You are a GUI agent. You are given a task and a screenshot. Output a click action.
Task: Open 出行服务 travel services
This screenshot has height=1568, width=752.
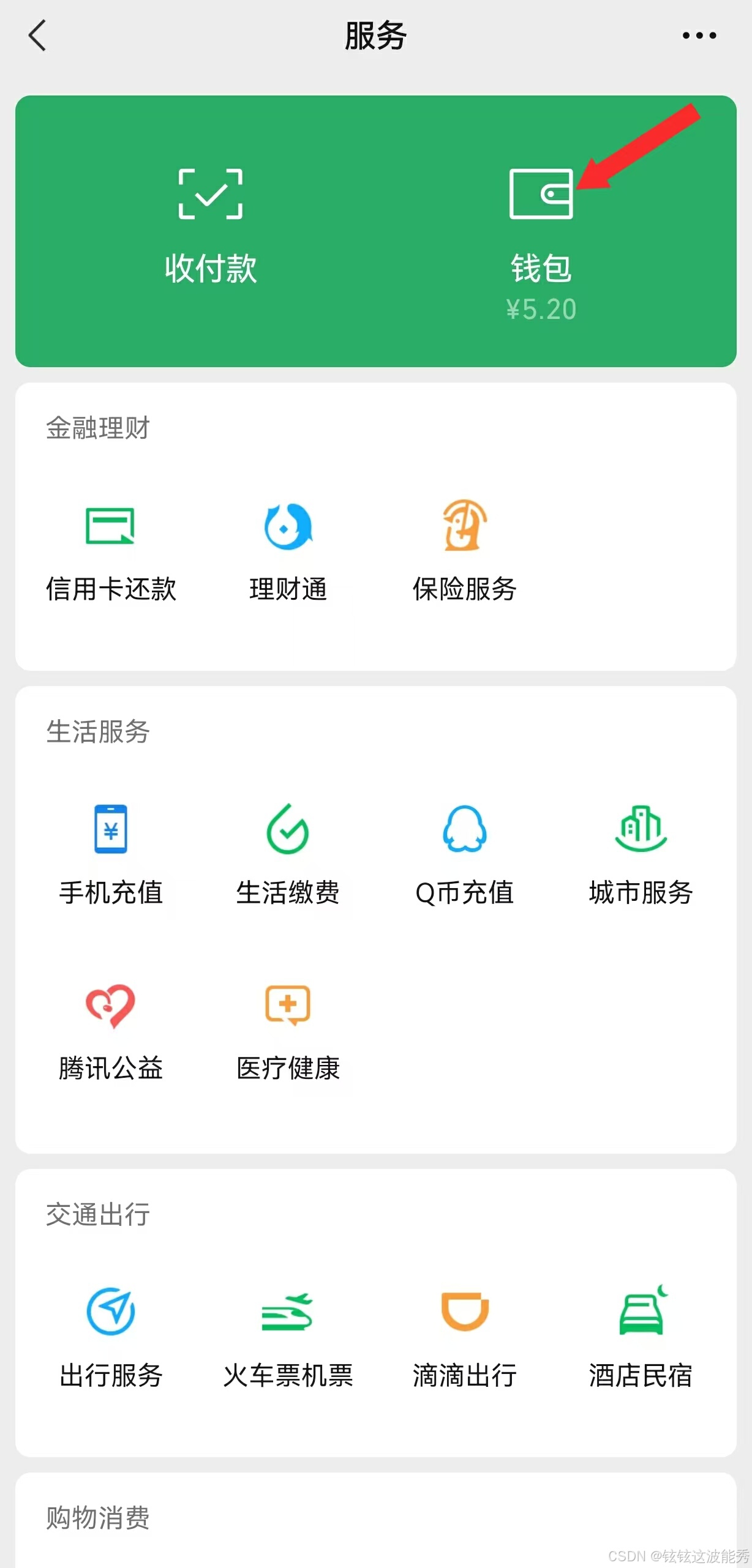[111, 1337]
